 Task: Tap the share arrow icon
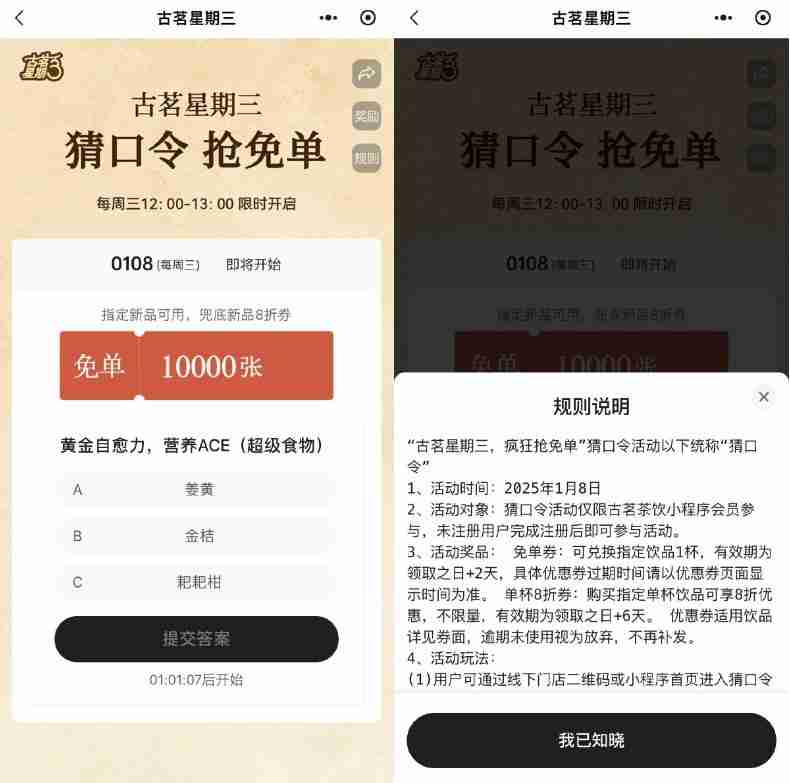coord(367,74)
